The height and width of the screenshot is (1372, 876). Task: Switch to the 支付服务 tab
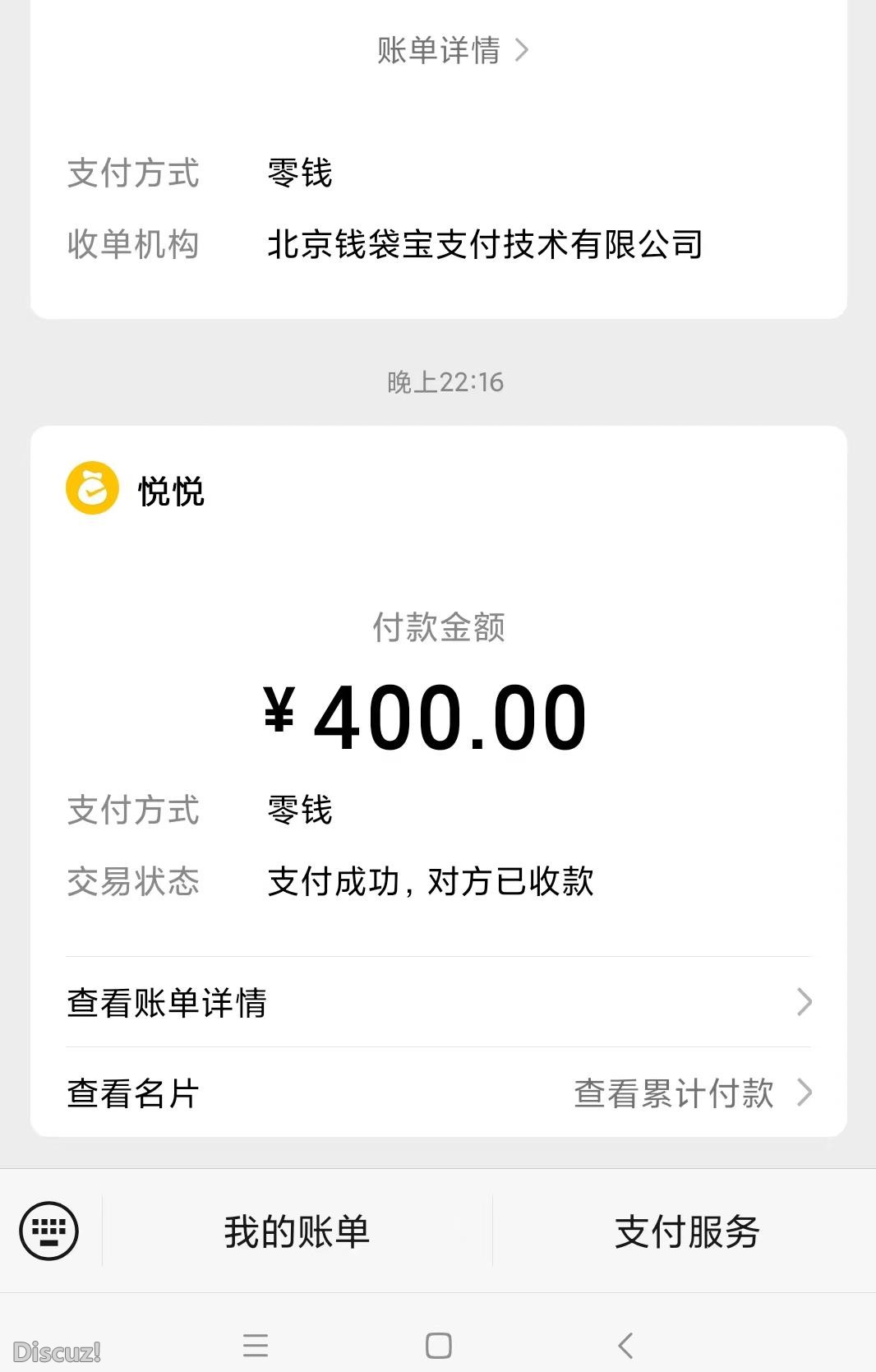688,1231
